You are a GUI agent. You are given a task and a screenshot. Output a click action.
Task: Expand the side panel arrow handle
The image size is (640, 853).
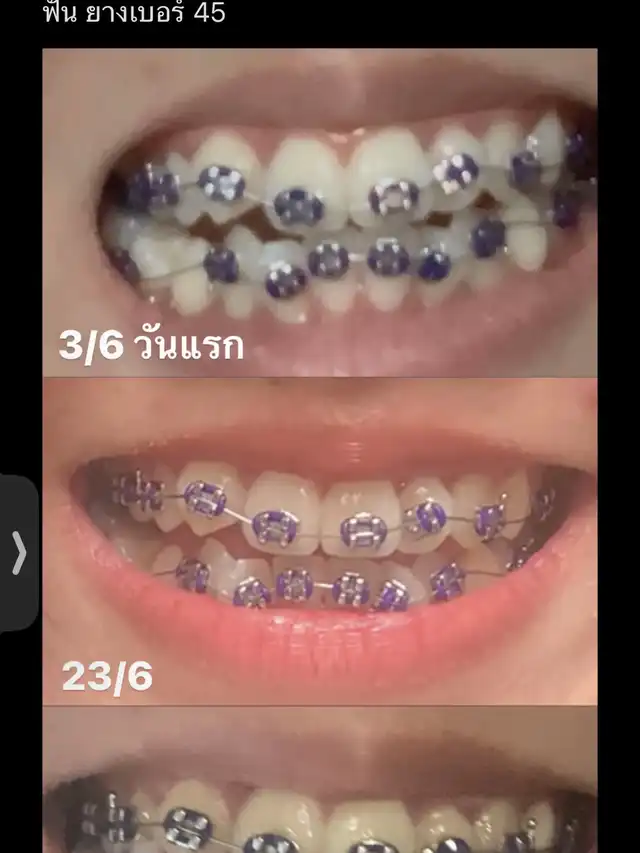coord(18,552)
